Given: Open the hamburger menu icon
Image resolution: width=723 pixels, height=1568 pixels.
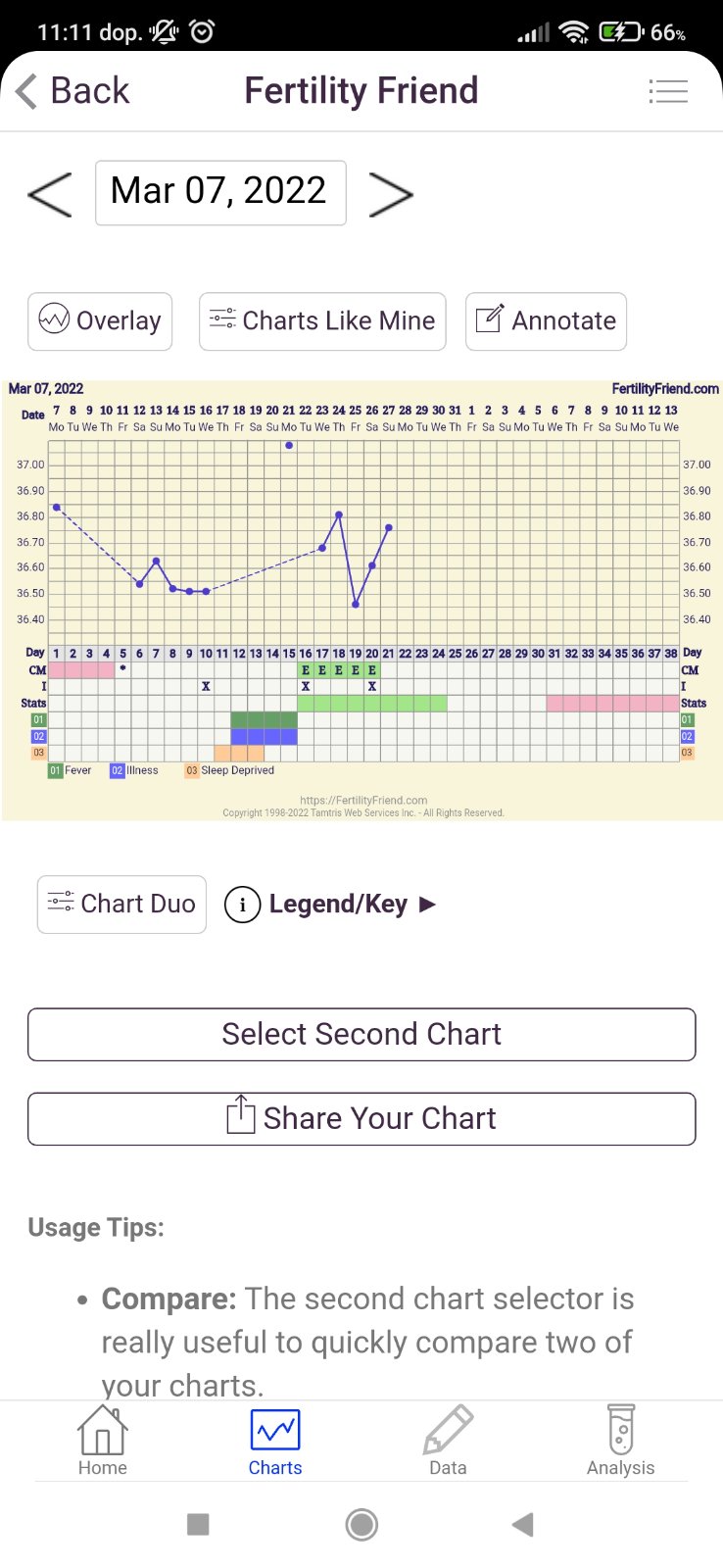Looking at the screenshot, I should click(668, 91).
